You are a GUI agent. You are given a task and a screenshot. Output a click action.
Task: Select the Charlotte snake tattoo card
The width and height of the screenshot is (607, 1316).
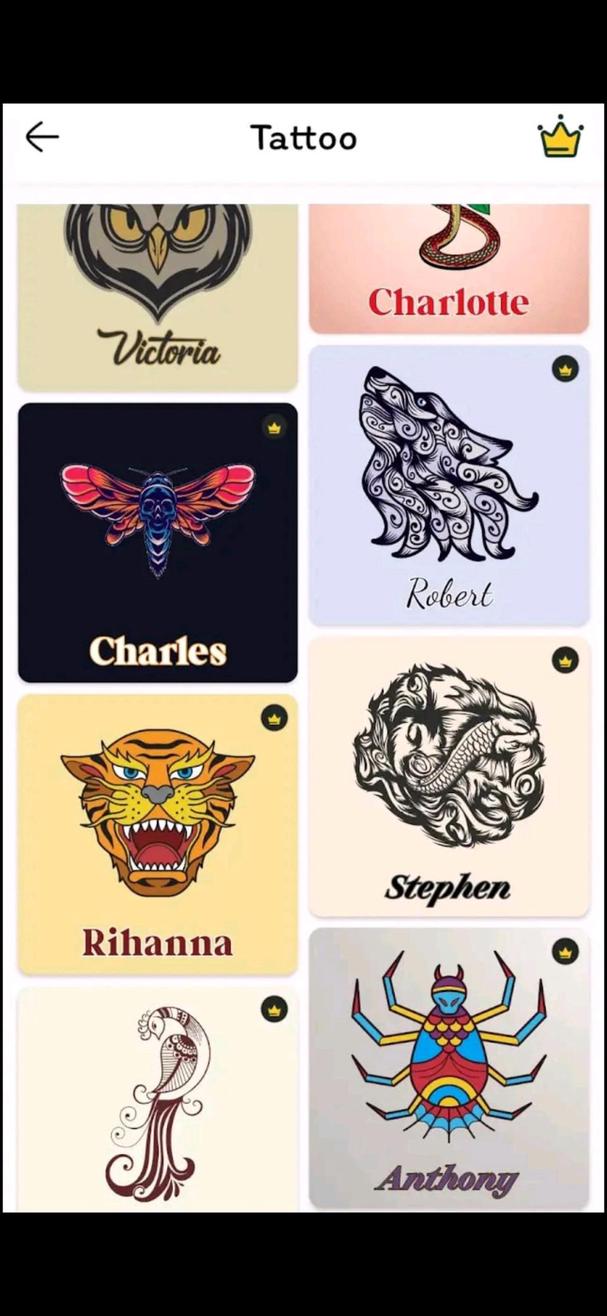448,268
